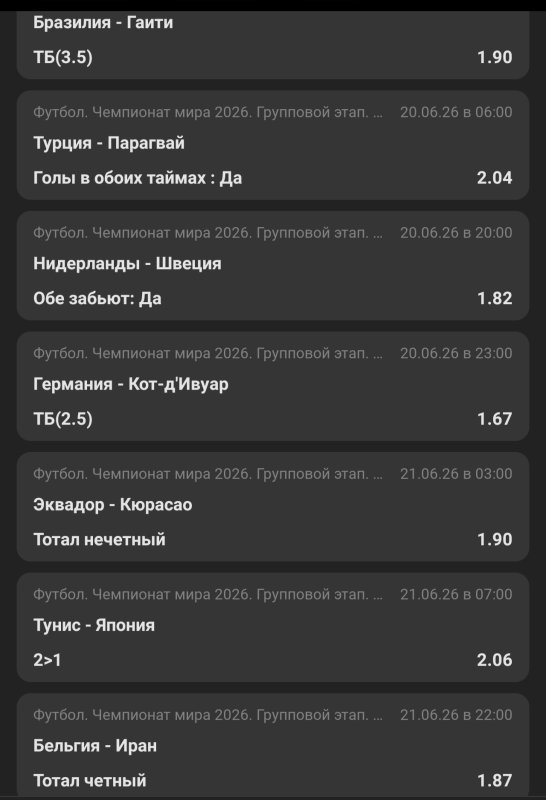View the Эквадор - Кюрасао event card
The width and height of the screenshot is (546, 800).
(273, 507)
